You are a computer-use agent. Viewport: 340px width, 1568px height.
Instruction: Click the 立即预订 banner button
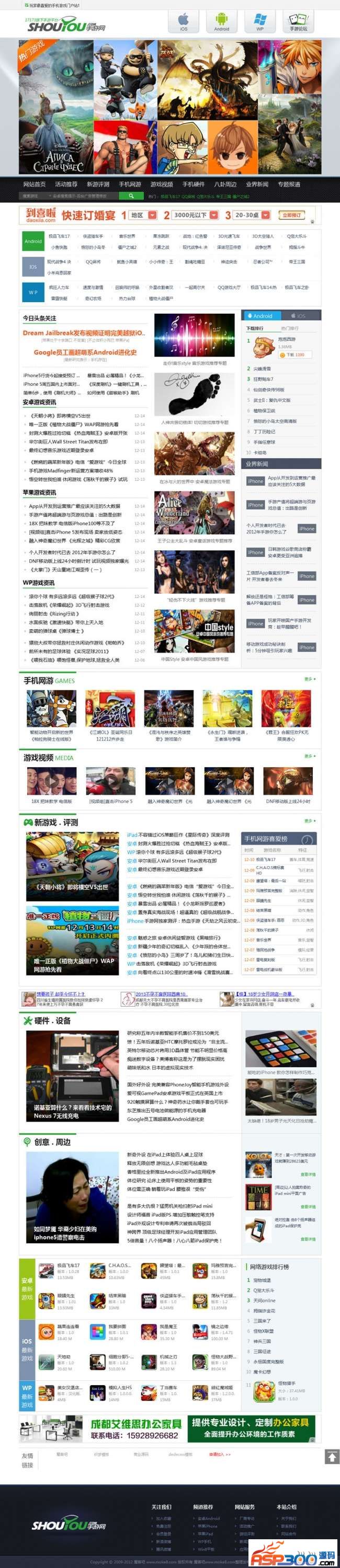coord(291,215)
